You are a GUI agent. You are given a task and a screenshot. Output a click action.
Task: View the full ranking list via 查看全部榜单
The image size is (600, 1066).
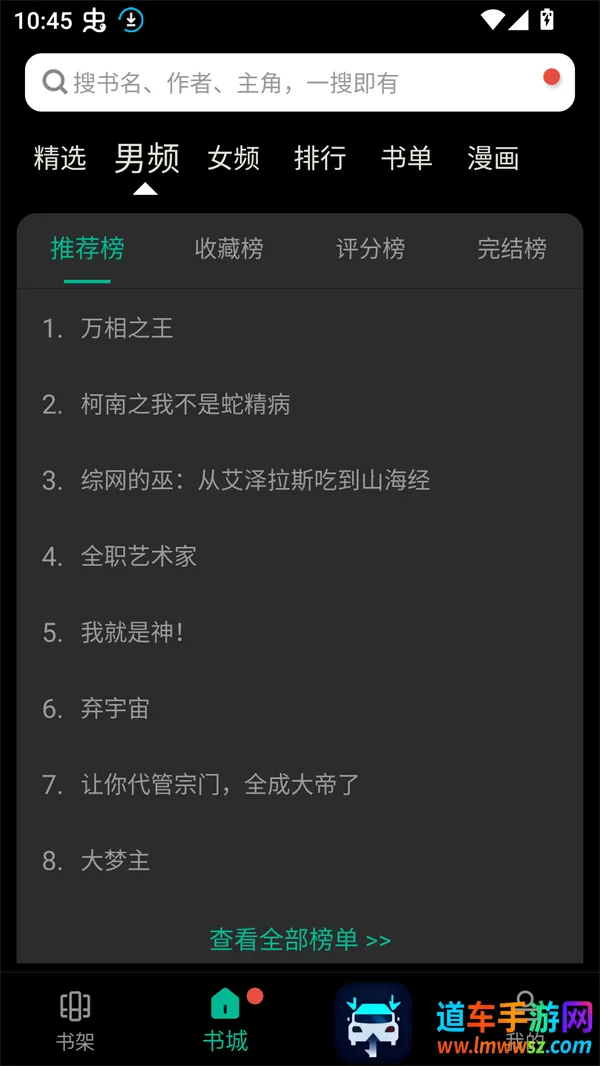tap(300, 940)
